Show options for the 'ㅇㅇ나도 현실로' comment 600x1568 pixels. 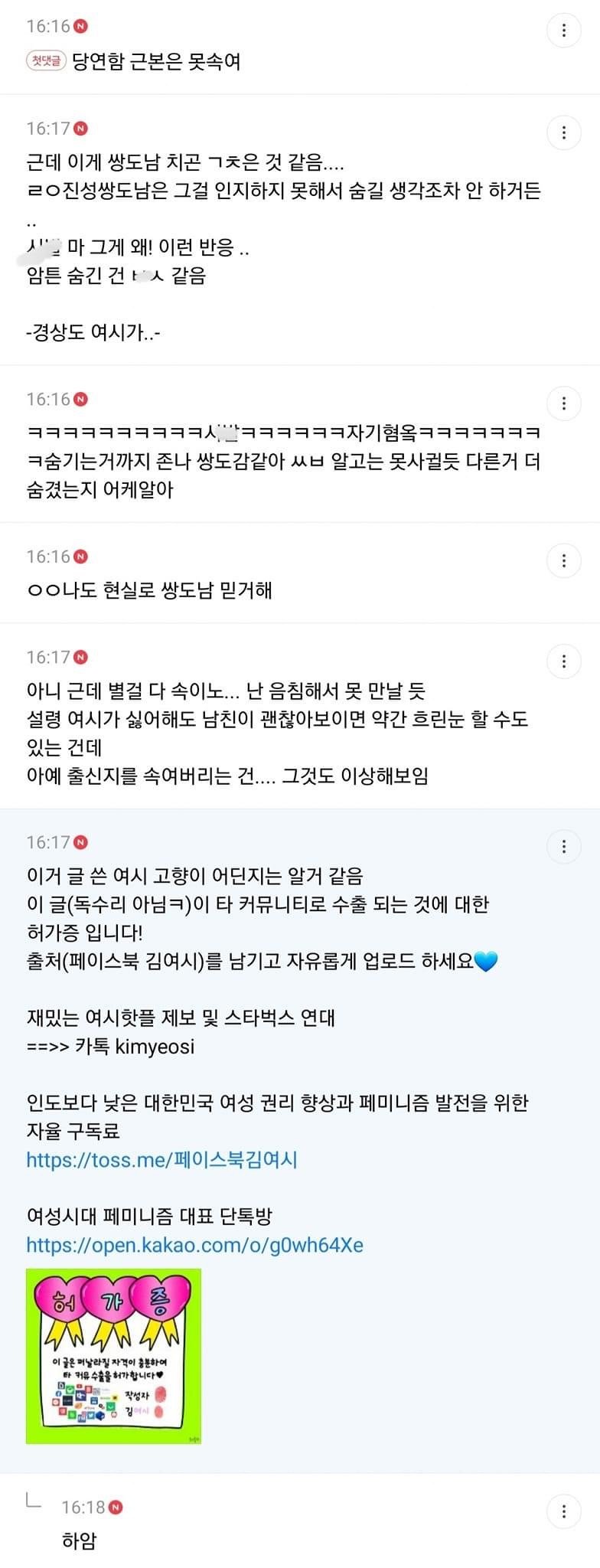point(564,561)
